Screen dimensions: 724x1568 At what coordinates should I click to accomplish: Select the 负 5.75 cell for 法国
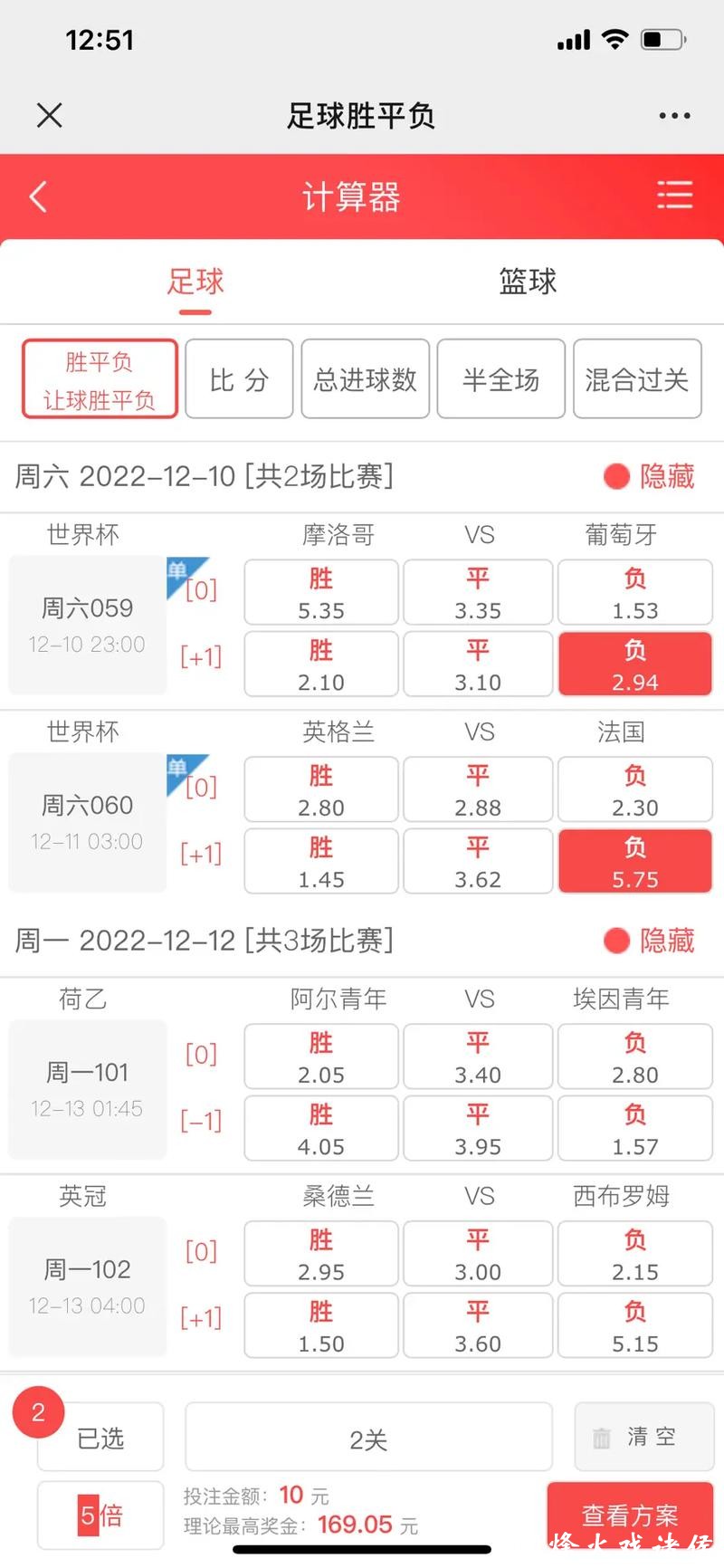point(634,861)
